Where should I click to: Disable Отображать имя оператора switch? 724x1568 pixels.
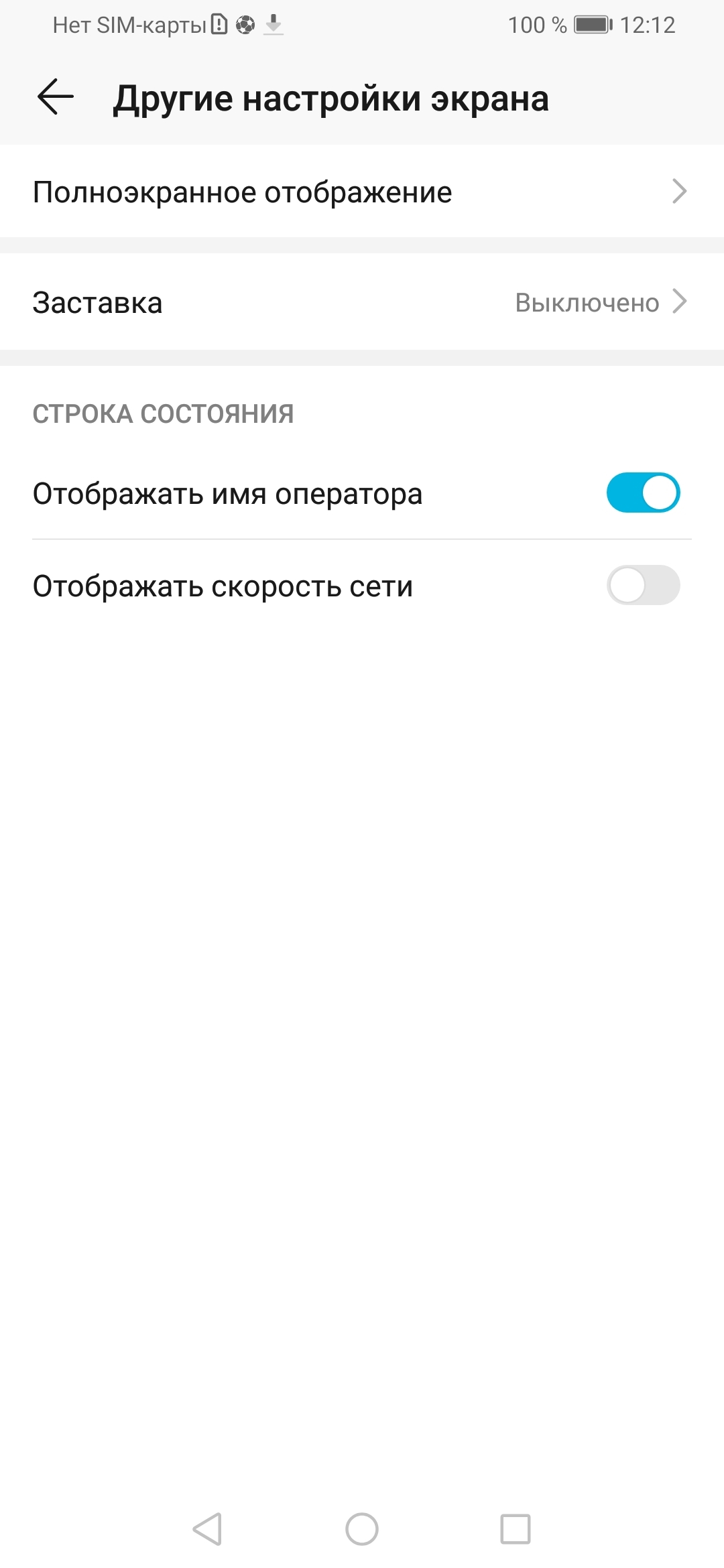point(643,493)
